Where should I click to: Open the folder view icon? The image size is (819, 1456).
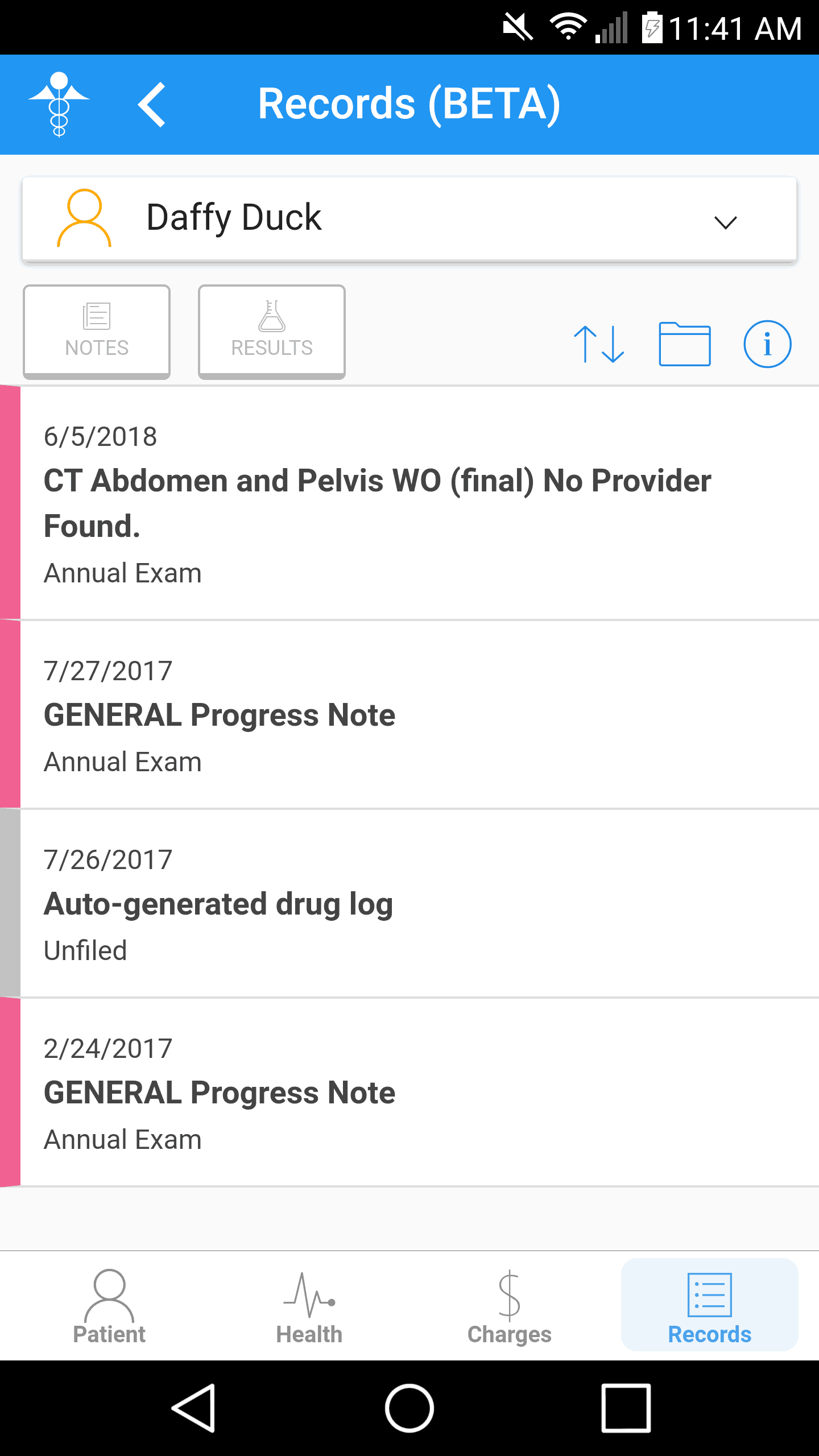tap(684, 344)
